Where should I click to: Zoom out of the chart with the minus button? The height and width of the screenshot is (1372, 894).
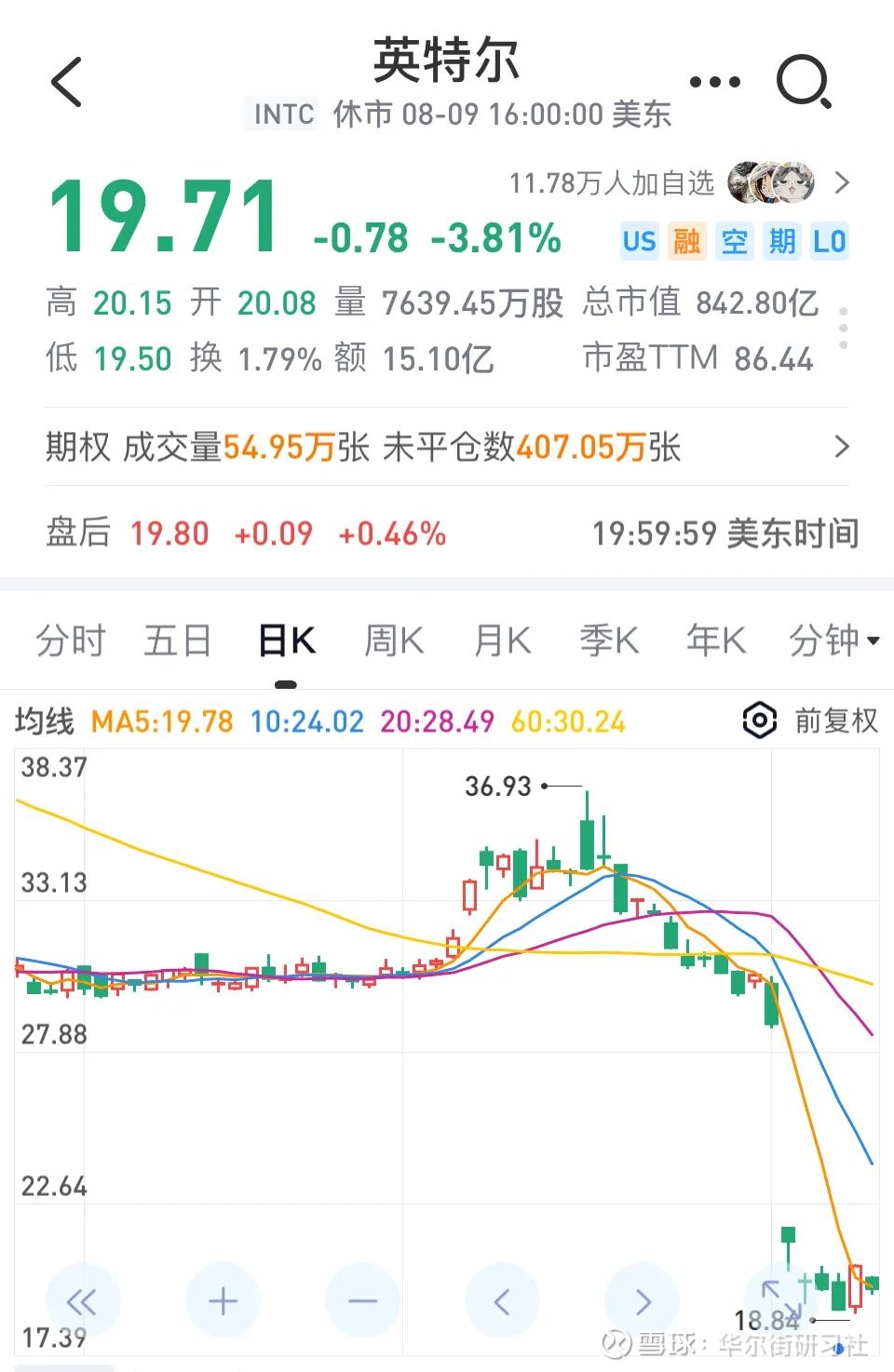click(x=362, y=1300)
